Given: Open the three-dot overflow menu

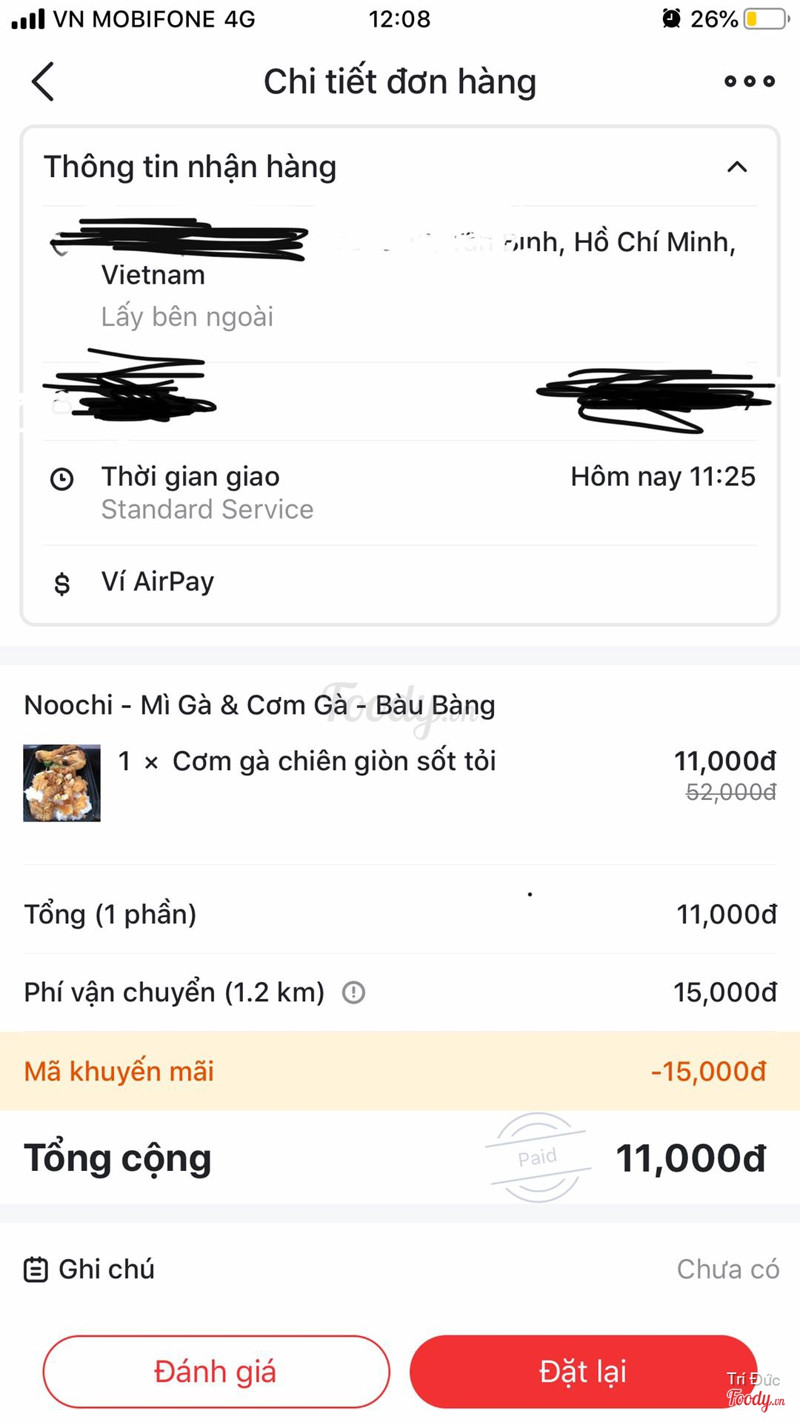Looking at the screenshot, I should pyautogui.click(x=749, y=82).
